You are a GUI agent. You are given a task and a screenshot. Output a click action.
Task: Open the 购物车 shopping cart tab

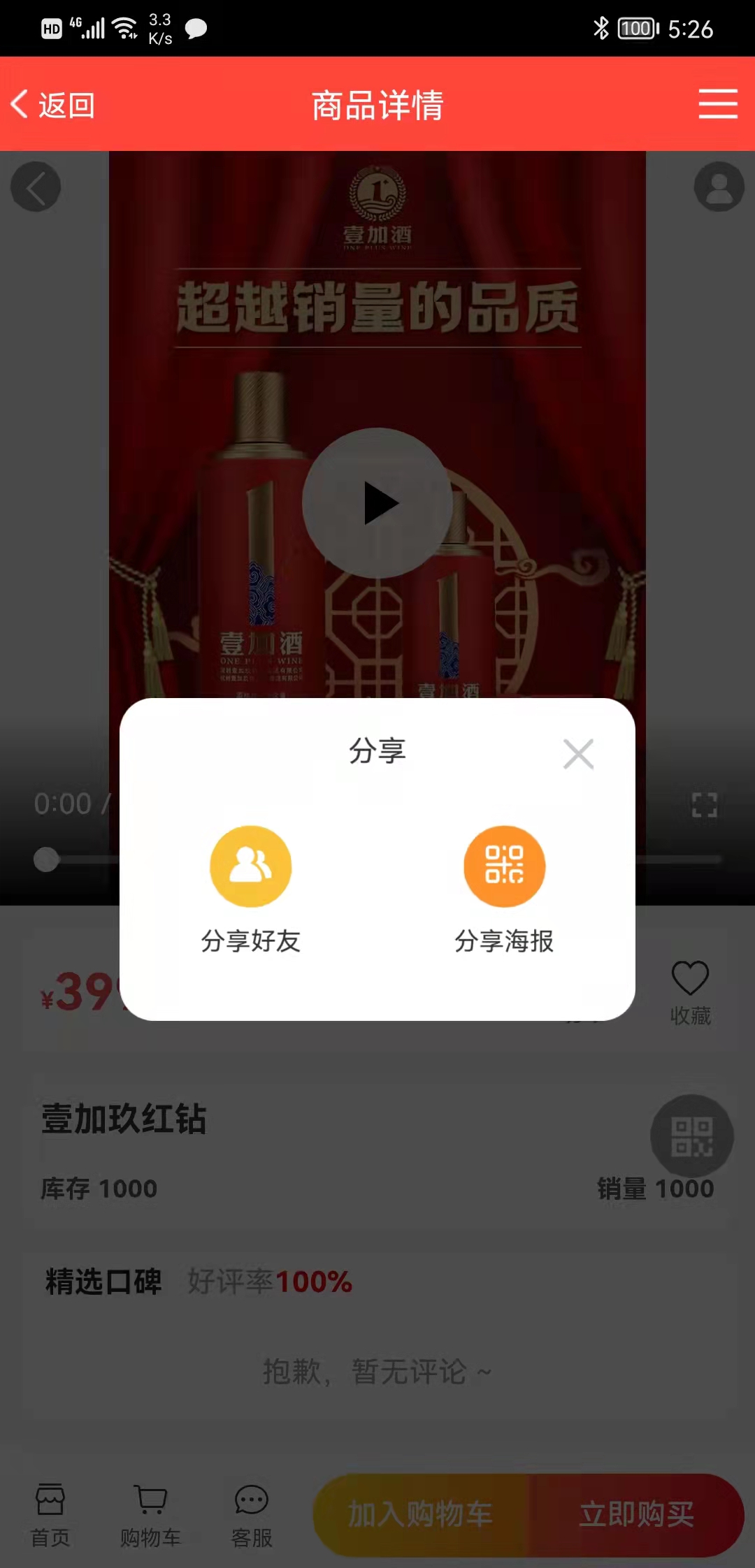(x=150, y=1515)
